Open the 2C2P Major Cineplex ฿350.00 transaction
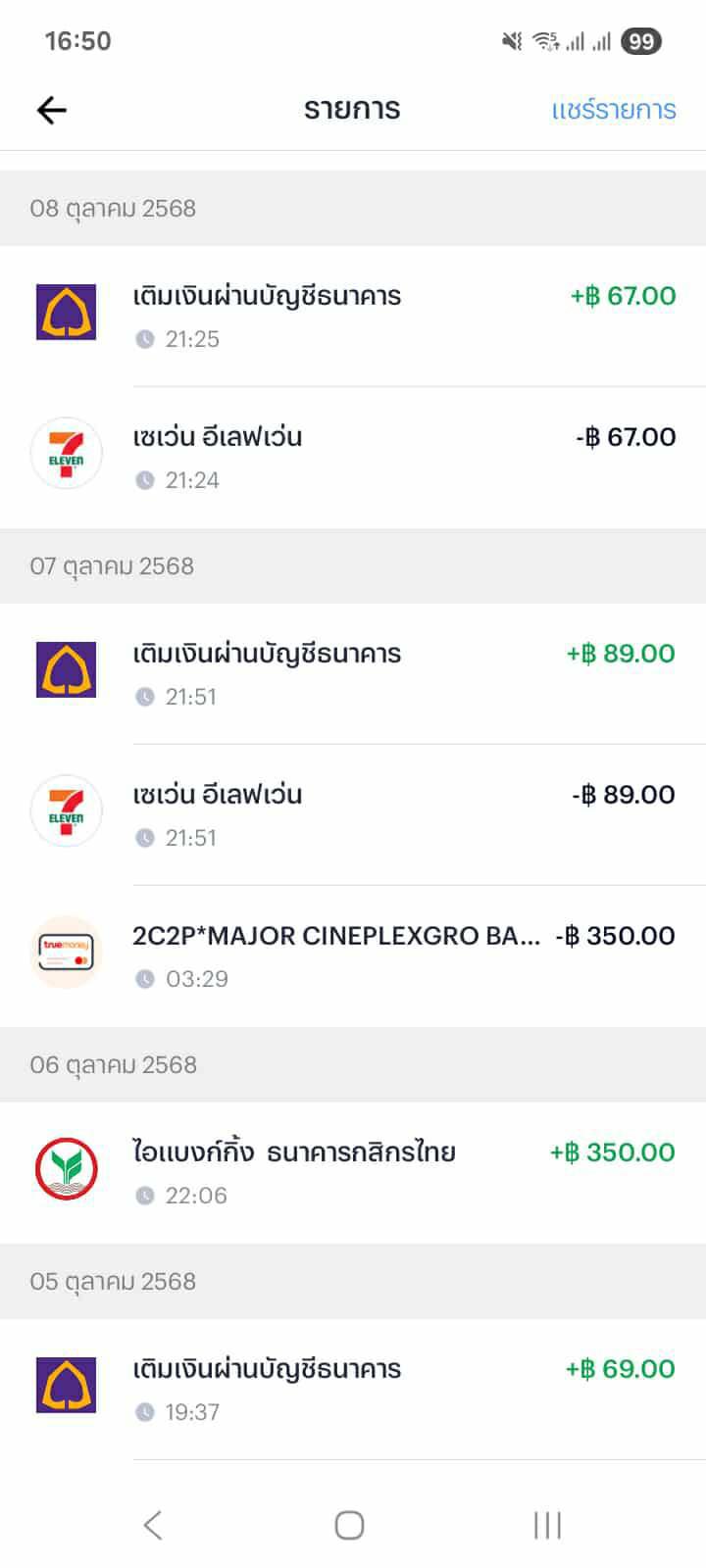Screen dimensions: 706x1568 tap(353, 955)
